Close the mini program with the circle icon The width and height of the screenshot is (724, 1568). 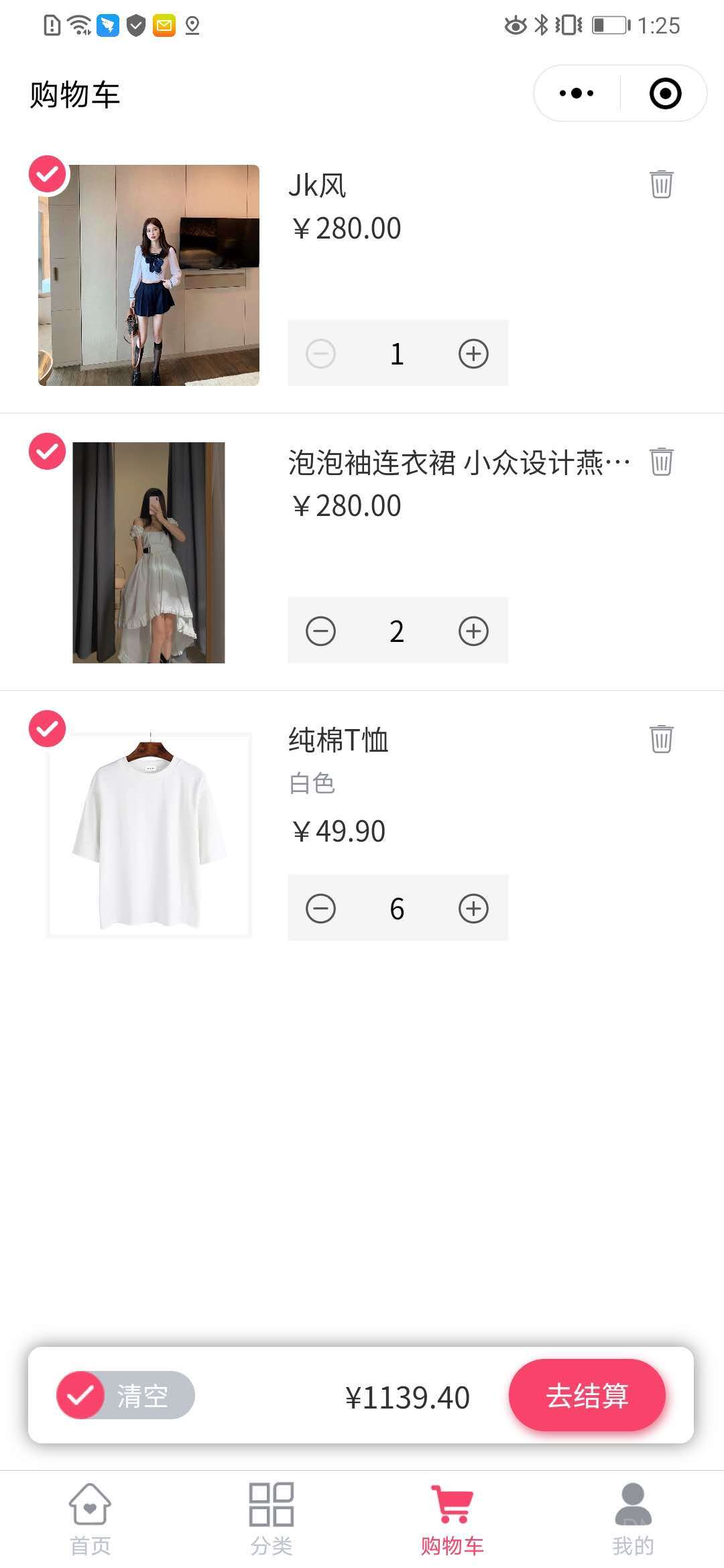click(665, 93)
